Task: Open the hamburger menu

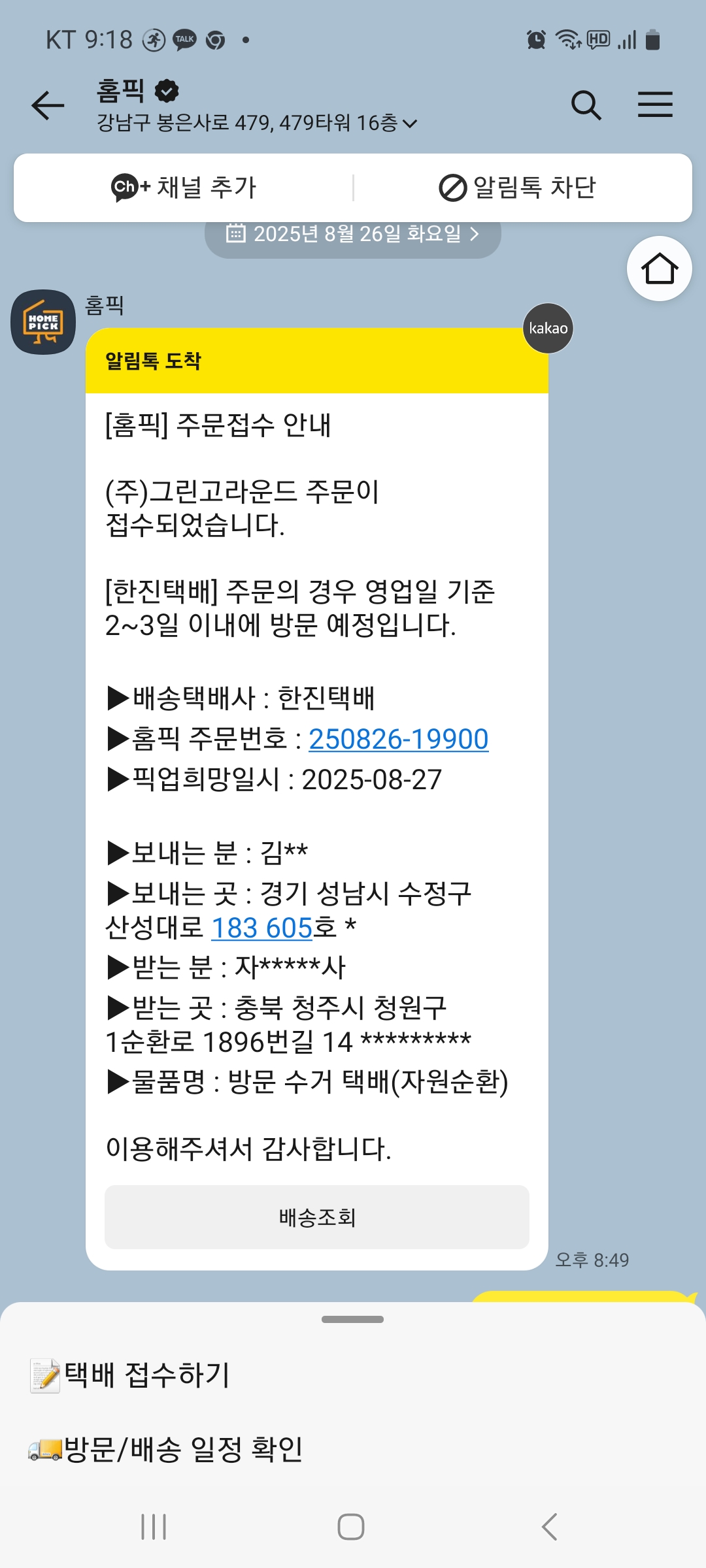Action: pos(655,105)
